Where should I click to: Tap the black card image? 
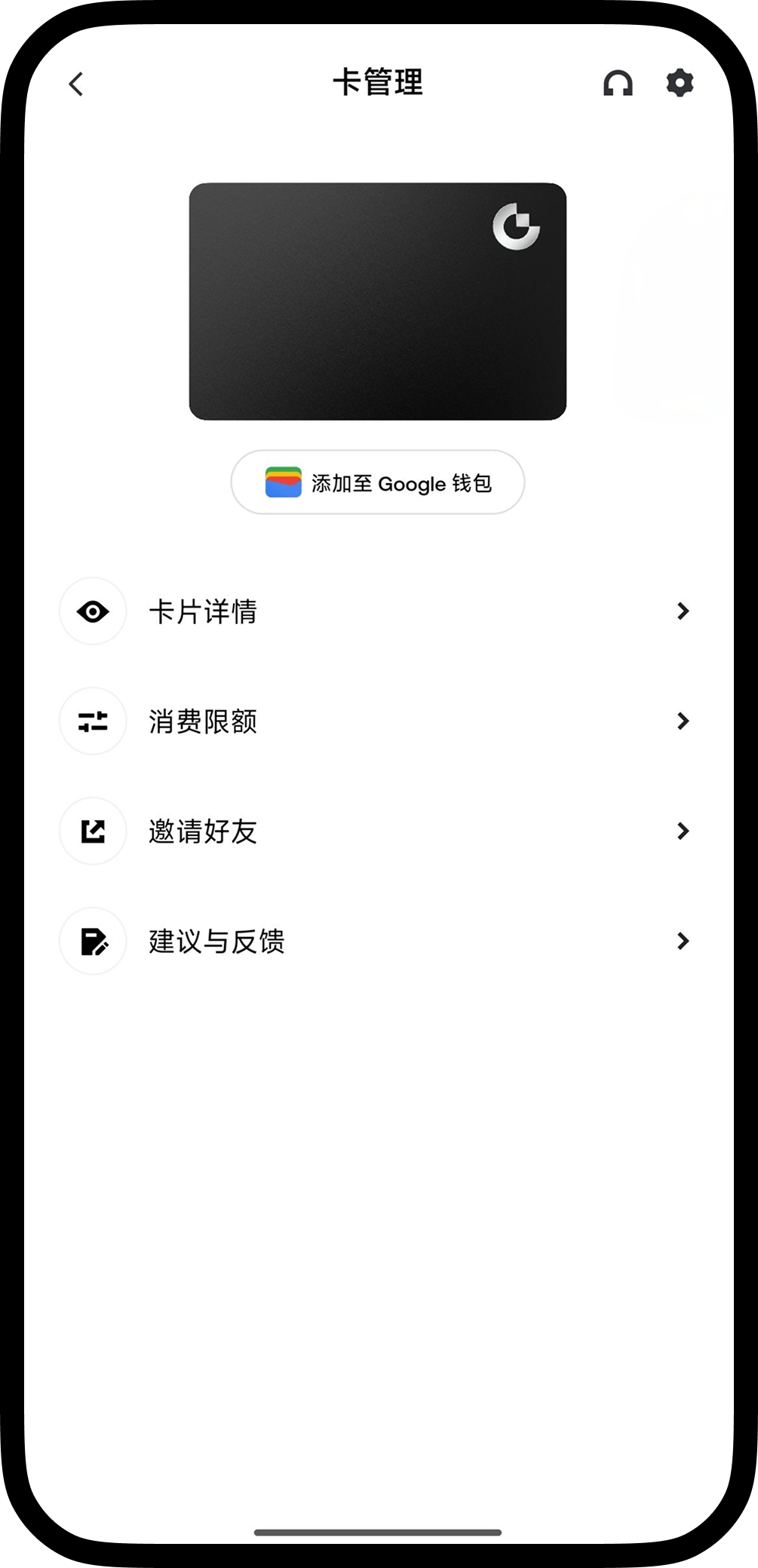378,302
